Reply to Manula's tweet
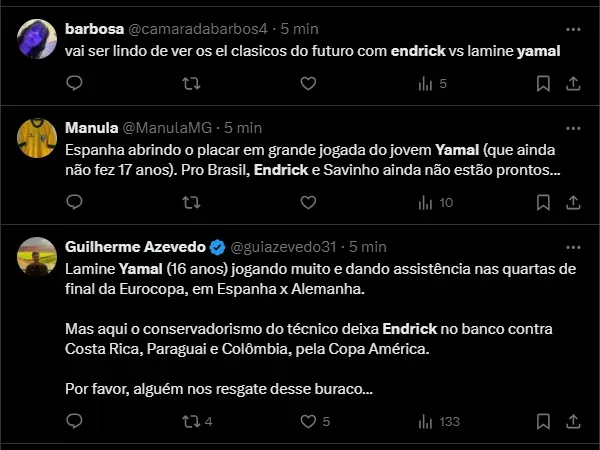The image size is (600, 450). pos(73,202)
